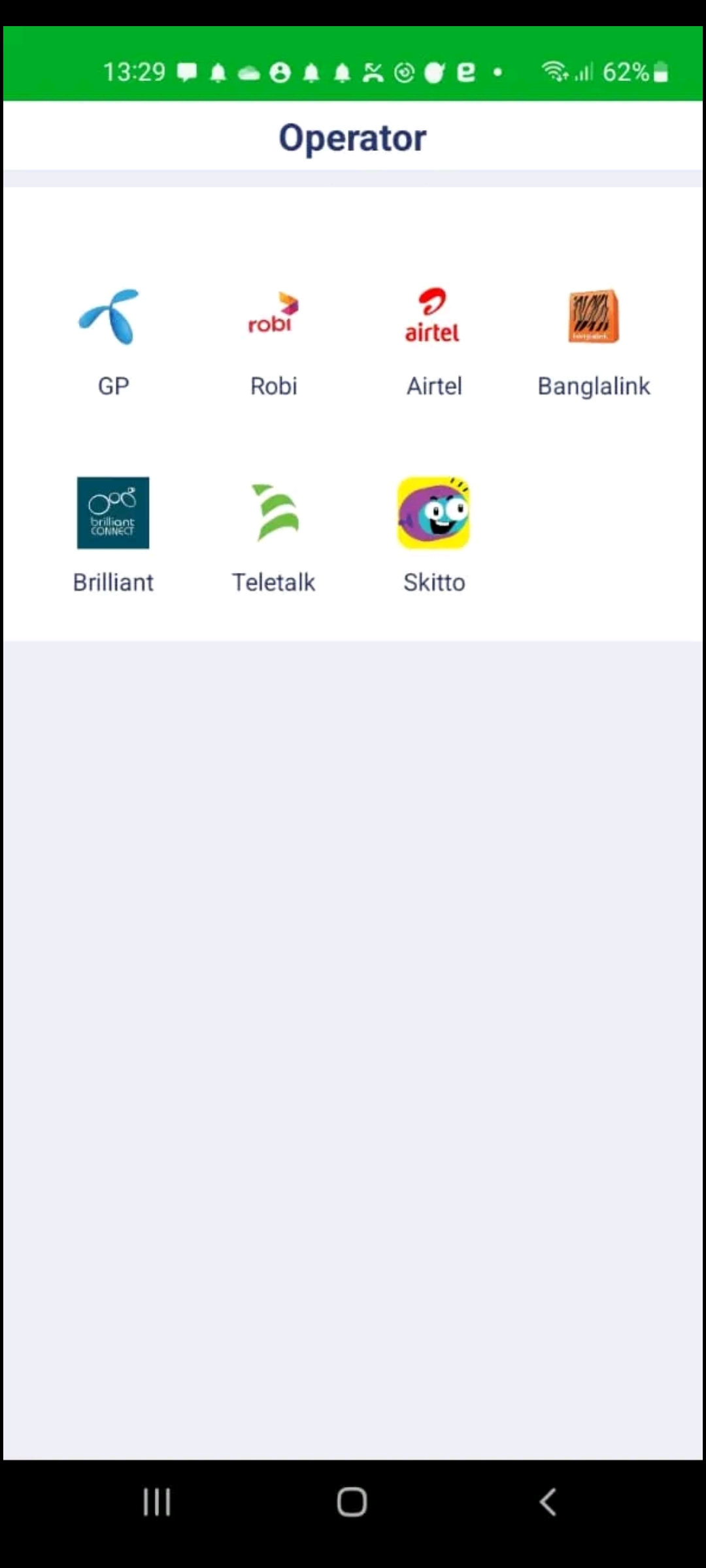This screenshot has height=1568, width=706.
Task: Pick the Airtel operator
Action: (433, 343)
